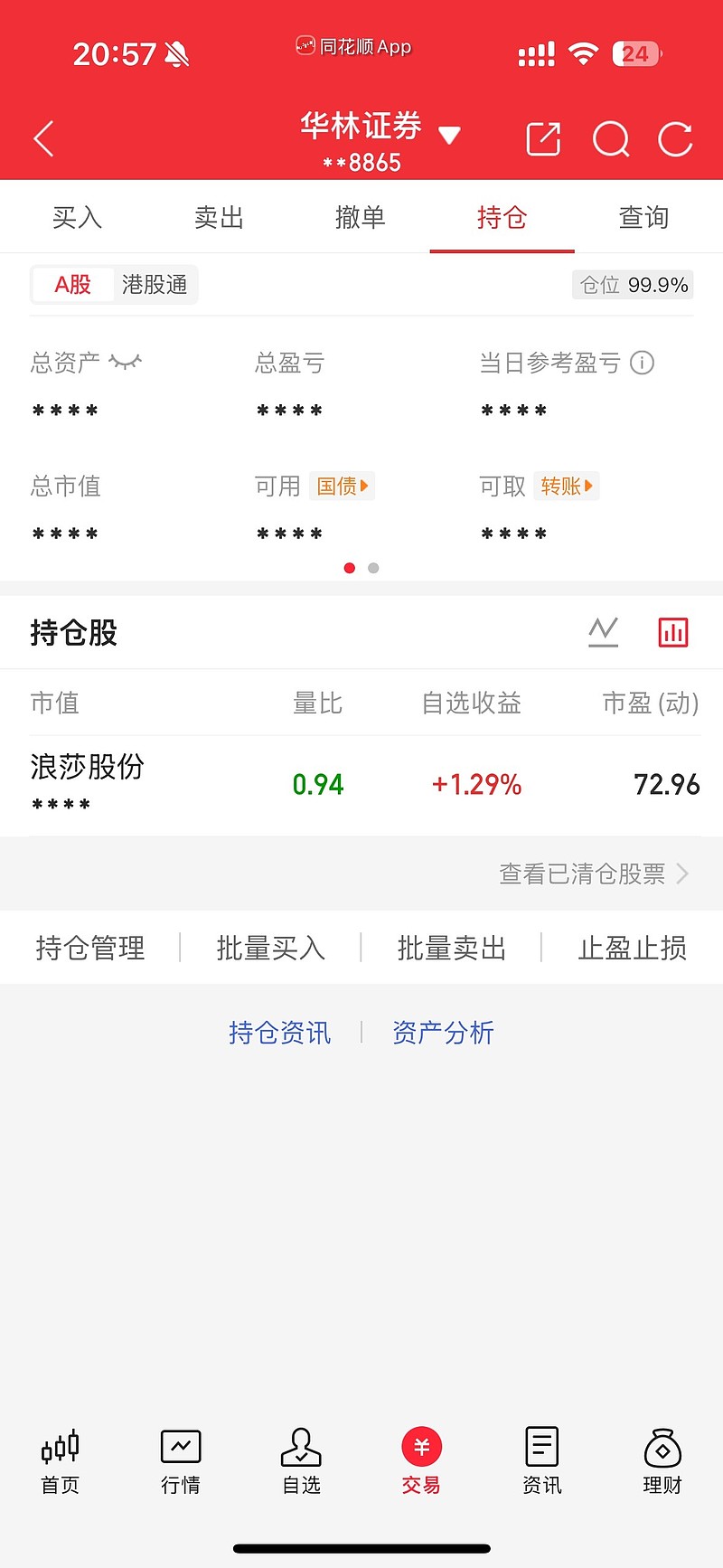Open 资产分析 link

point(443,1032)
